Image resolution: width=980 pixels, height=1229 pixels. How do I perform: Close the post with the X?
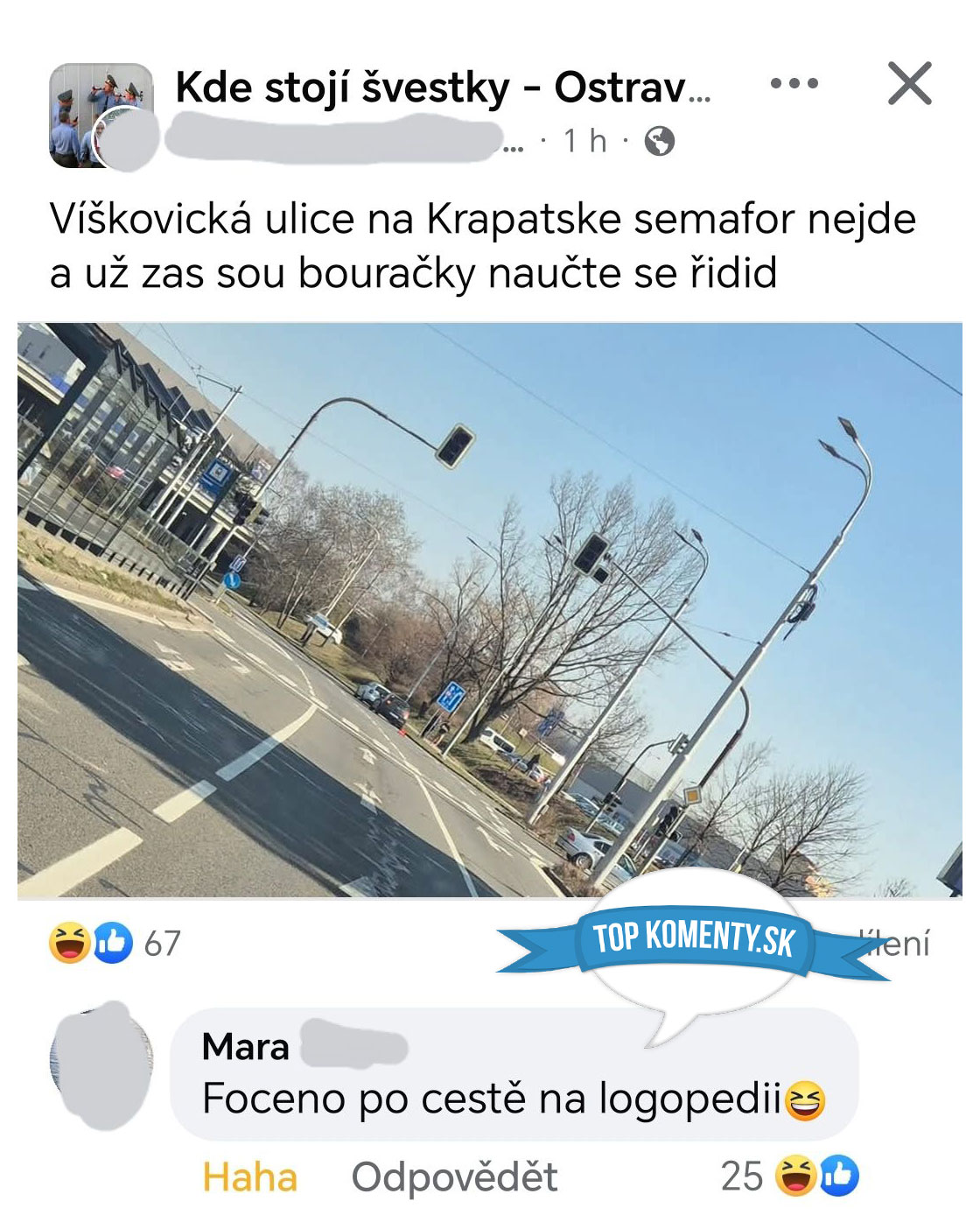point(909,84)
